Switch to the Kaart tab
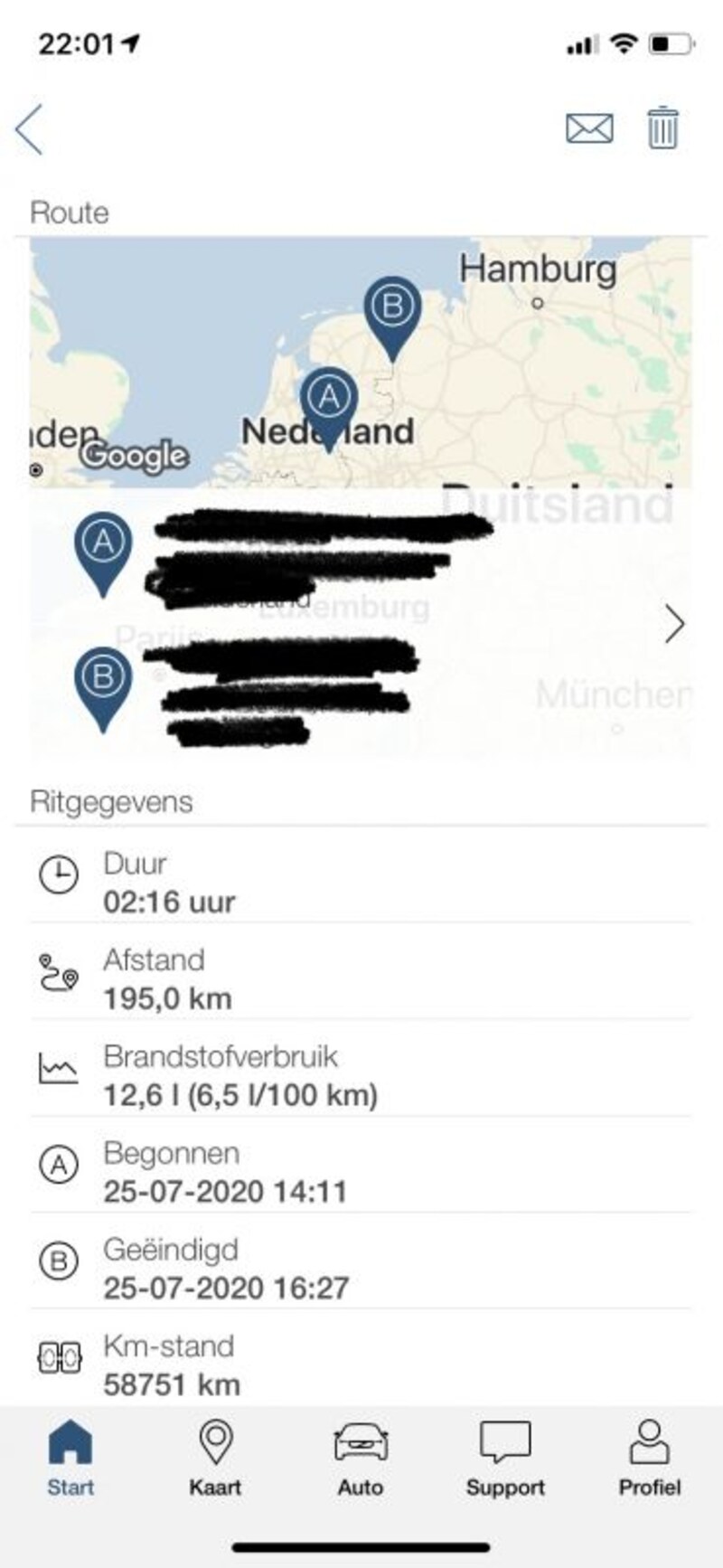The height and width of the screenshot is (1568, 723). point(215,1458)
